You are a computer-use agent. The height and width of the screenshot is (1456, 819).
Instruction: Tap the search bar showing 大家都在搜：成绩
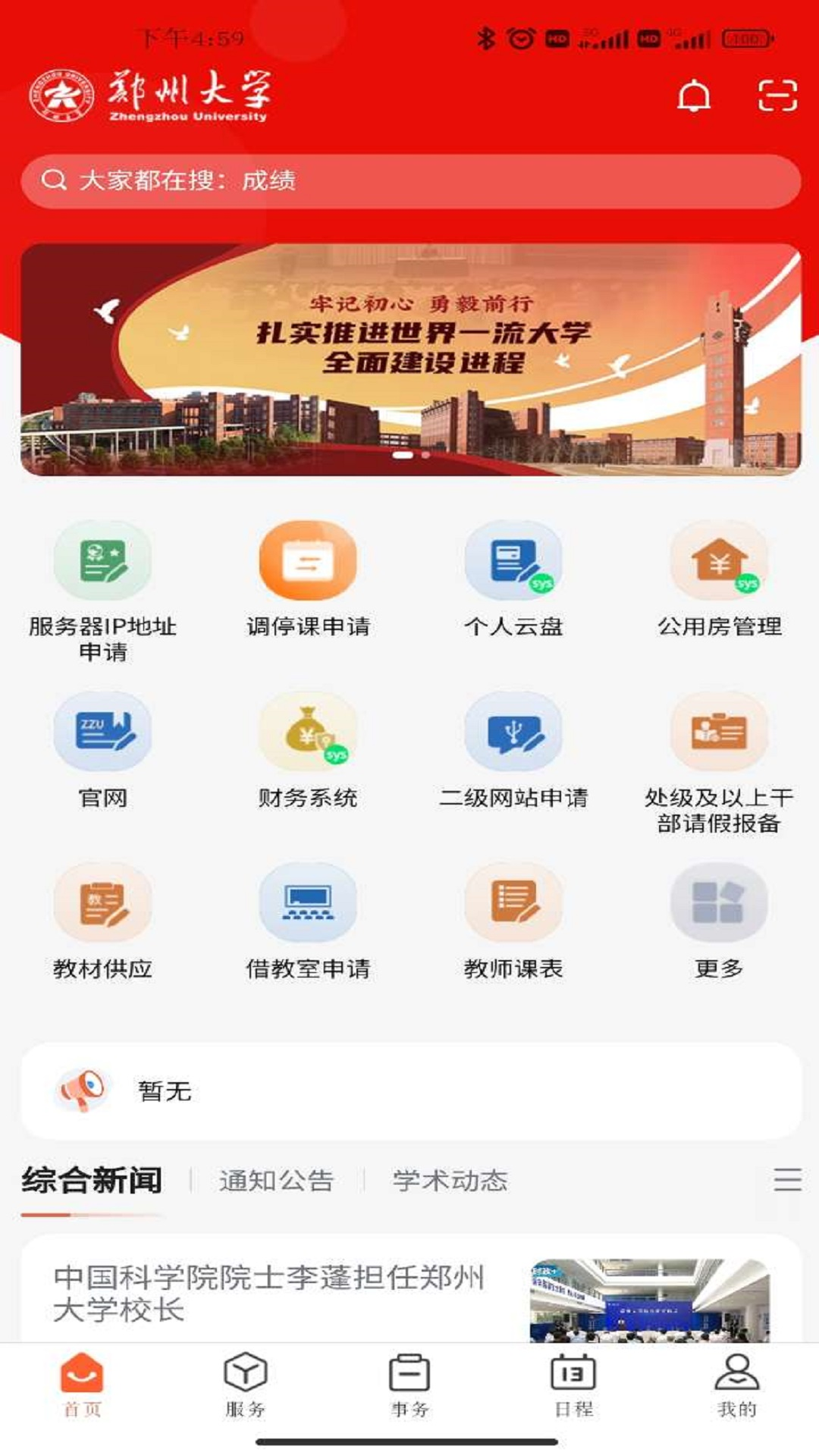coord(409,180)
